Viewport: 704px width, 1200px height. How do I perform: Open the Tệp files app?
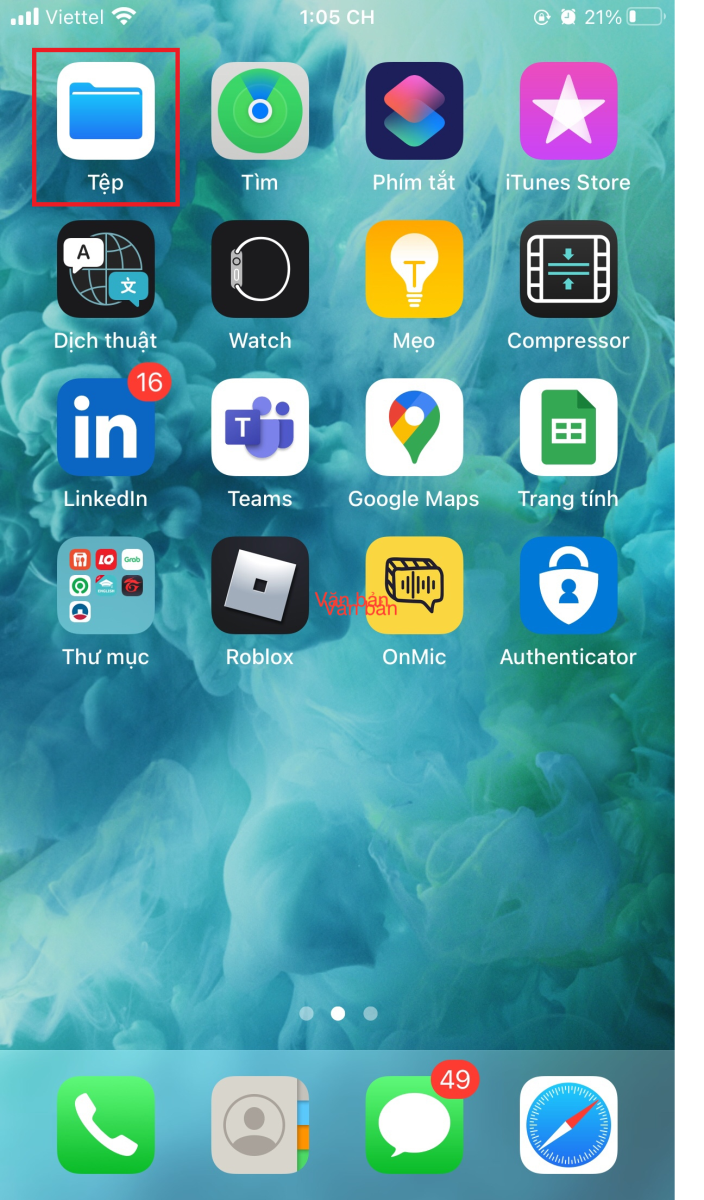click(106, 111)
